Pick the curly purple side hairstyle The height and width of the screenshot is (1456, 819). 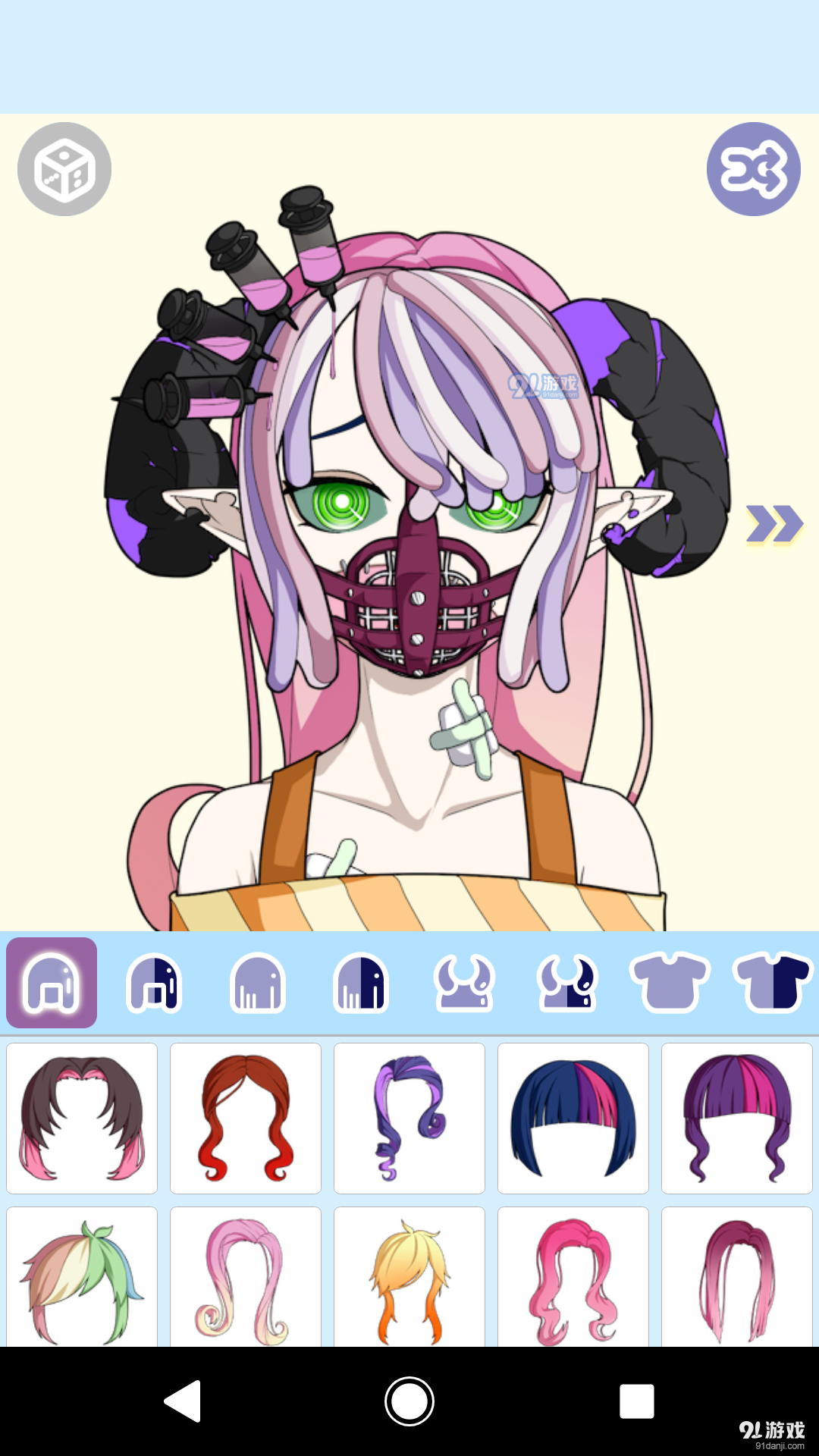pyautogui.click(x=409, y=1118)
